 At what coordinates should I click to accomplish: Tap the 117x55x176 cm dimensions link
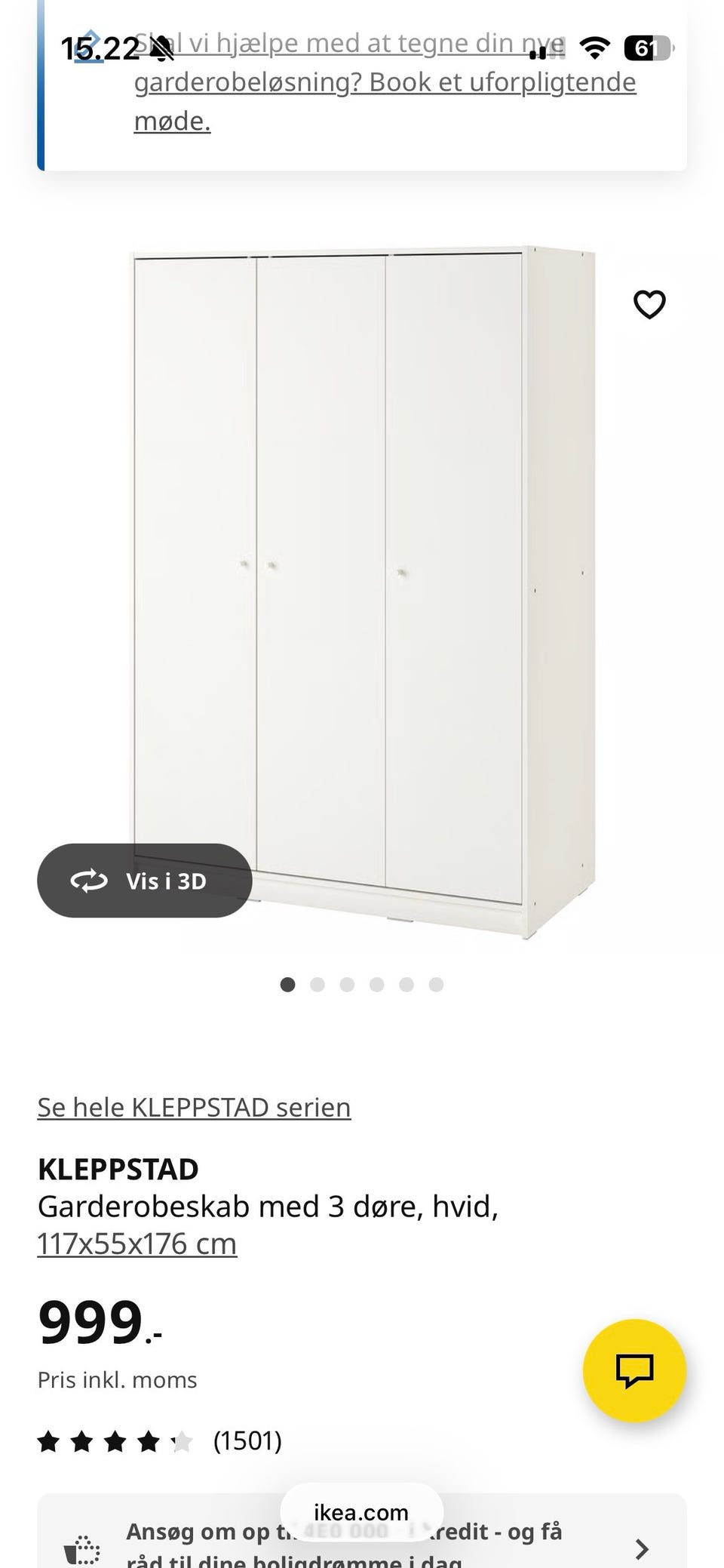[x=137, y=1244]
